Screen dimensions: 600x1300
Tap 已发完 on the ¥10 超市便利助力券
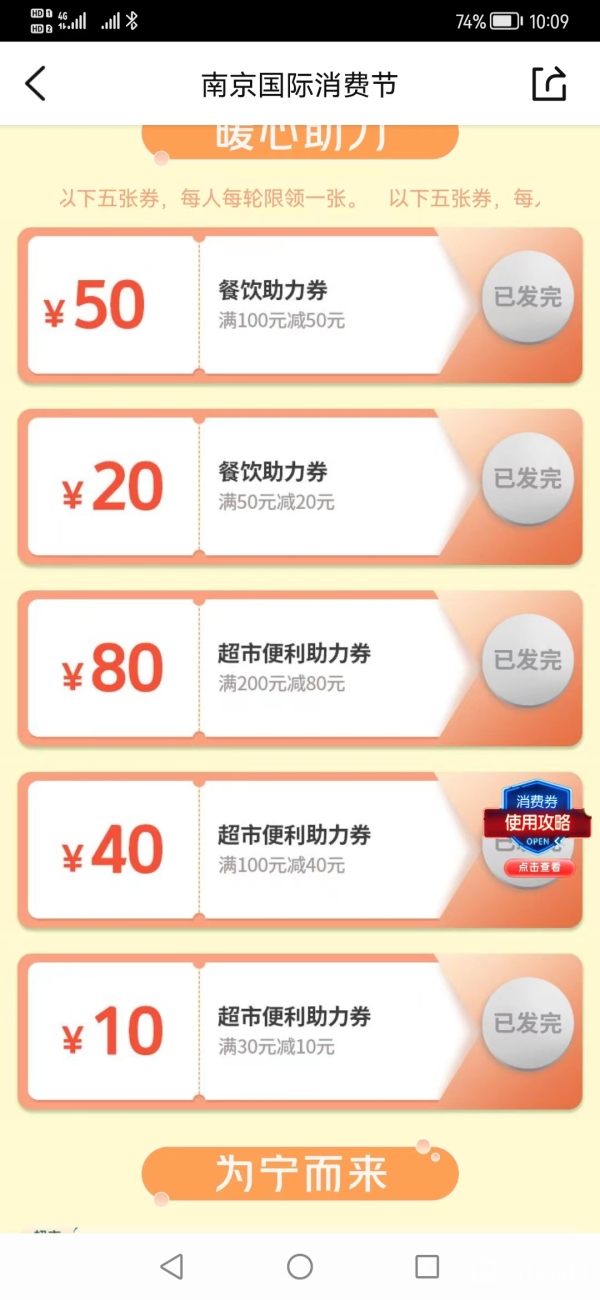(x=528, y=1023)
